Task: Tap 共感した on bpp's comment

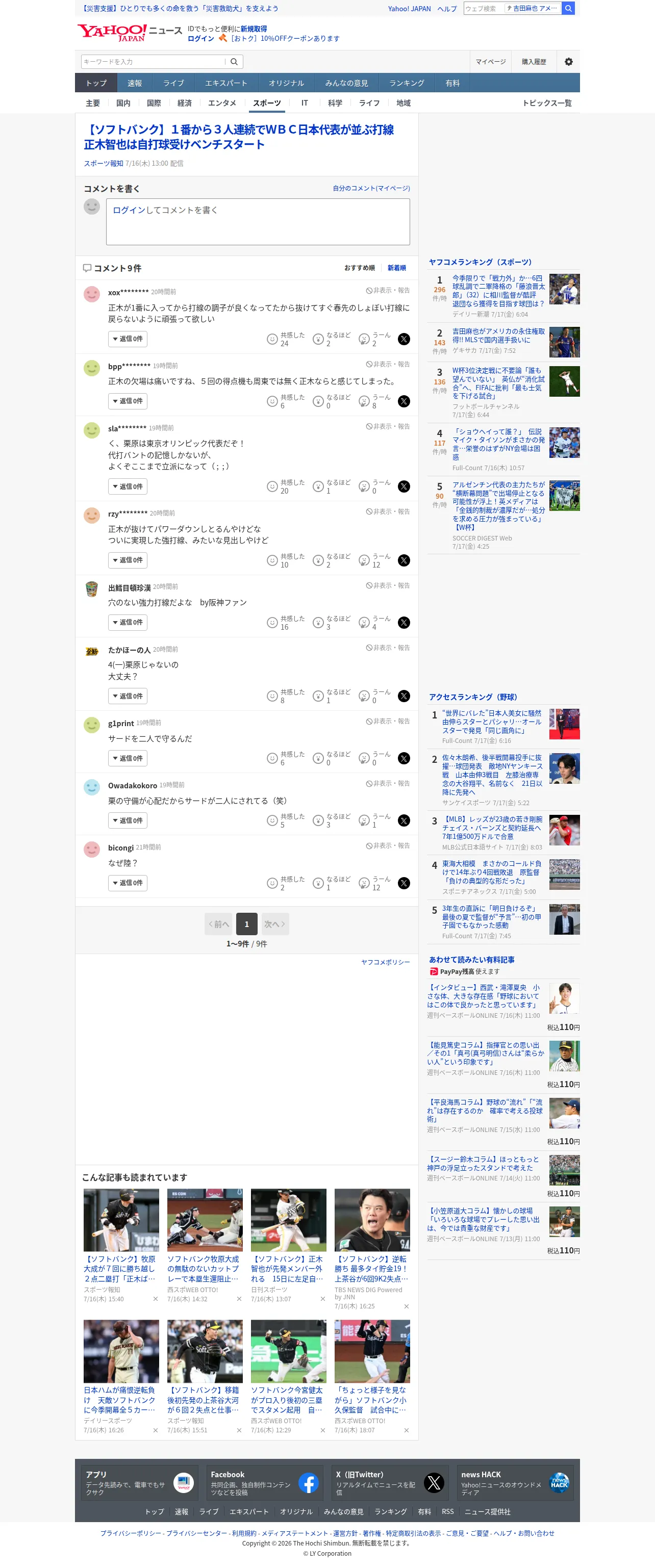Action: click(x=286, y=401)
